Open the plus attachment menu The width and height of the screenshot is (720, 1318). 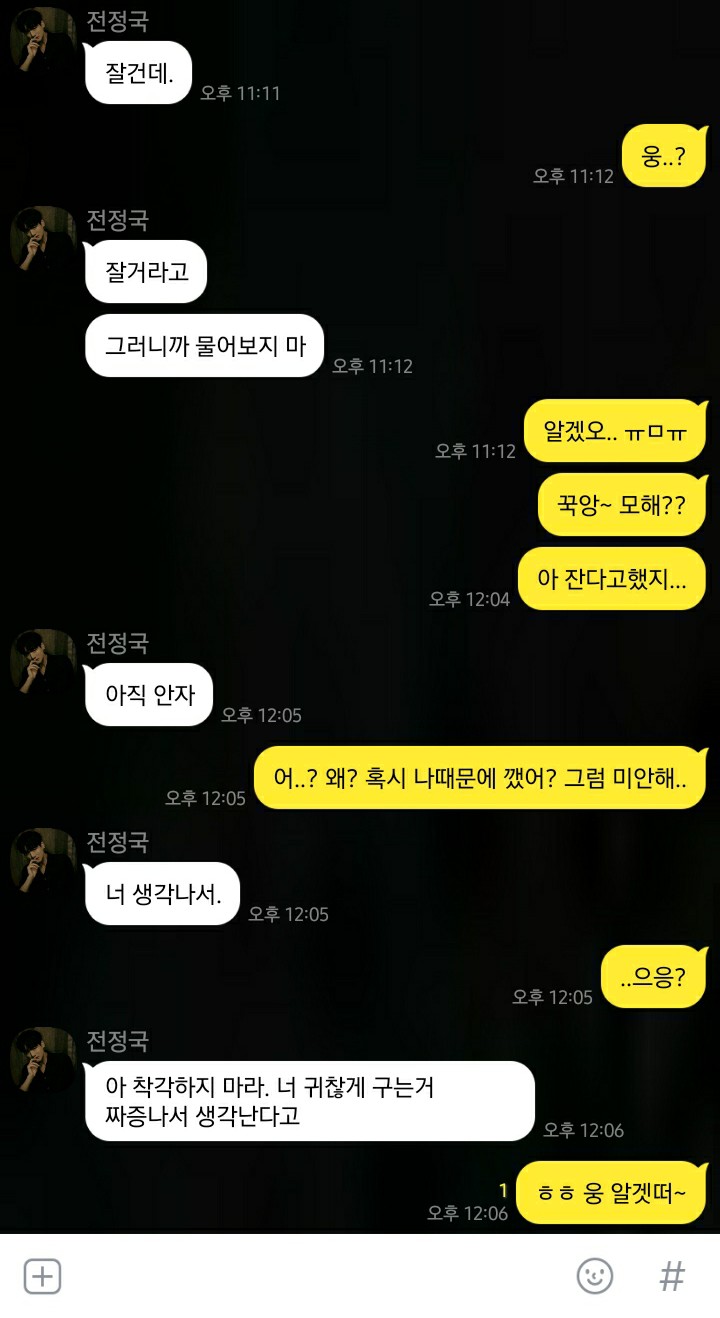43,1277
